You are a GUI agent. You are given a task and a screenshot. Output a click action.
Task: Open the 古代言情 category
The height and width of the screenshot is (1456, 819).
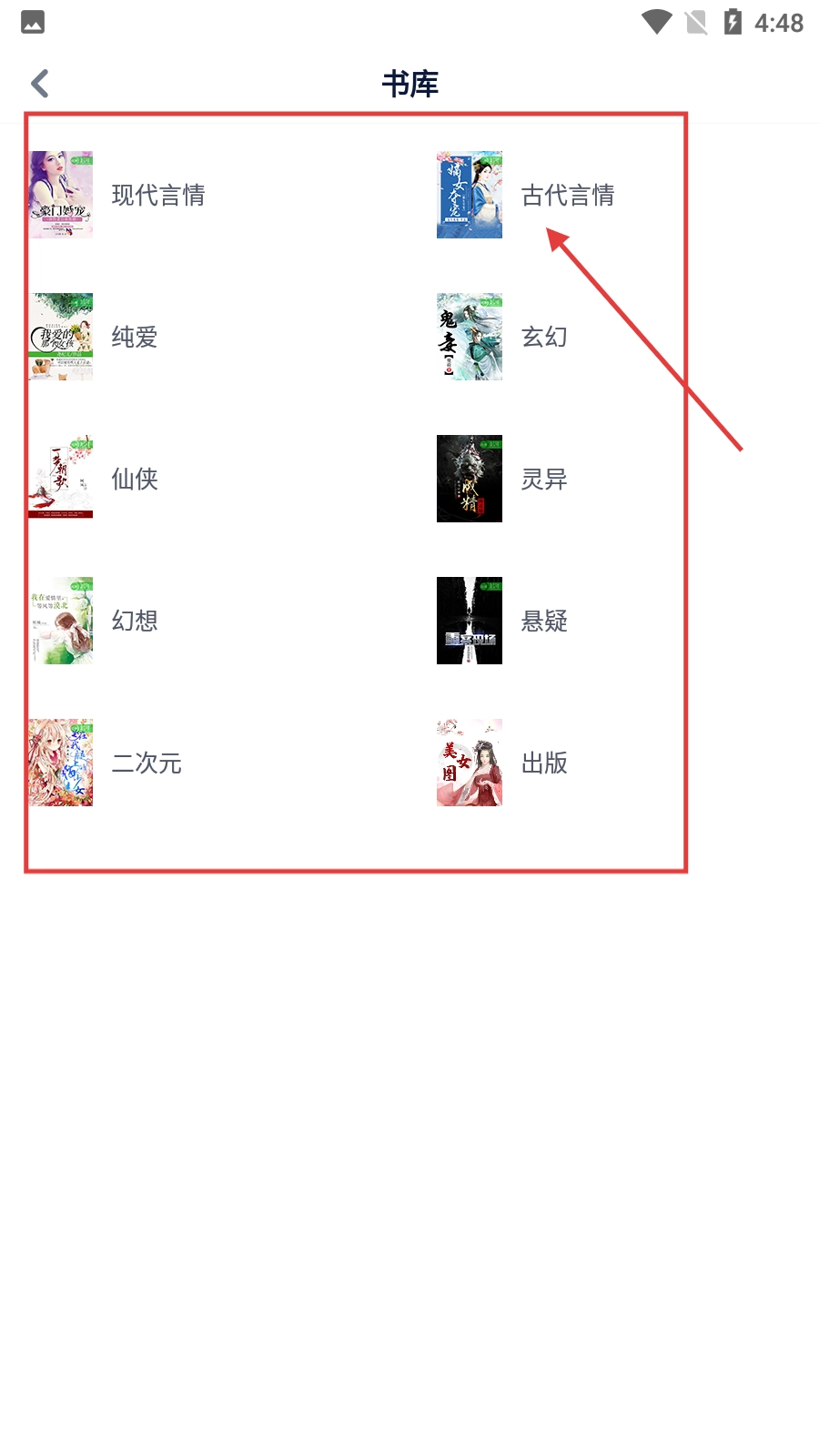pos(567,195)
